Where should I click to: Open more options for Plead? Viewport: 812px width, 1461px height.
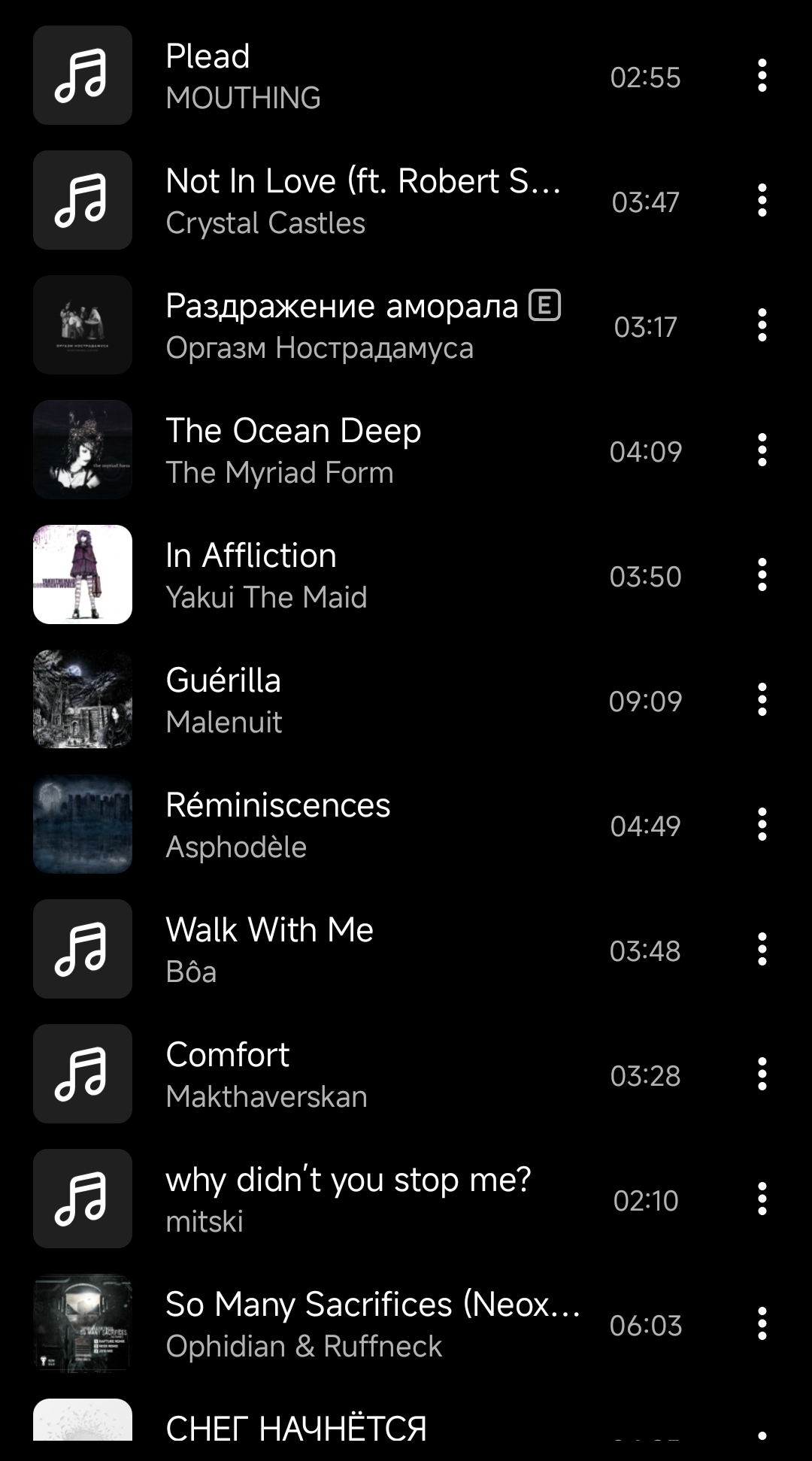pos(762,76)
